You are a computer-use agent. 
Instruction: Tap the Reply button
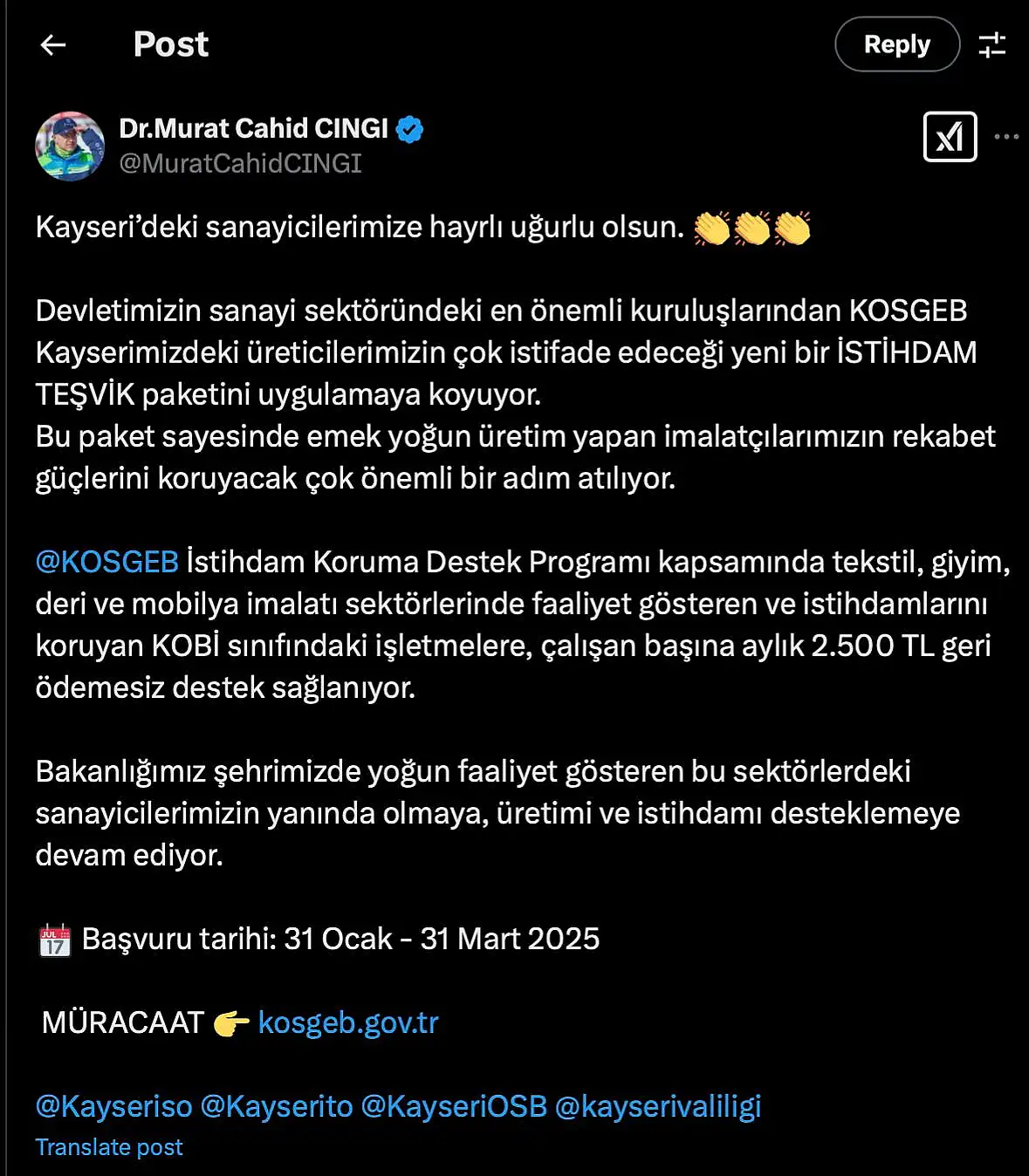tap(896, 44)
